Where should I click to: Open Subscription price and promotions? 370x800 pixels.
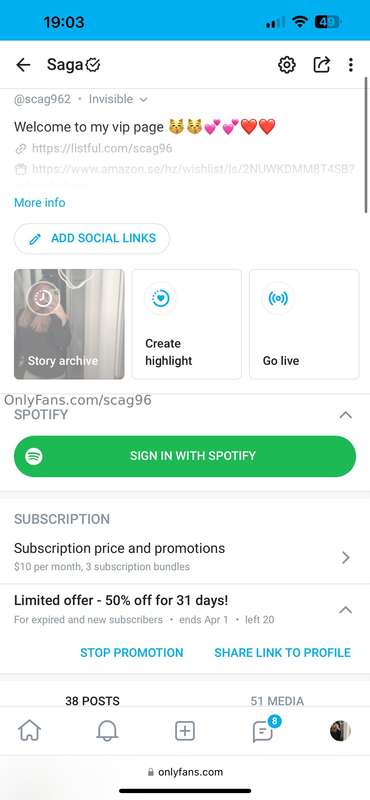coord(185,557)
